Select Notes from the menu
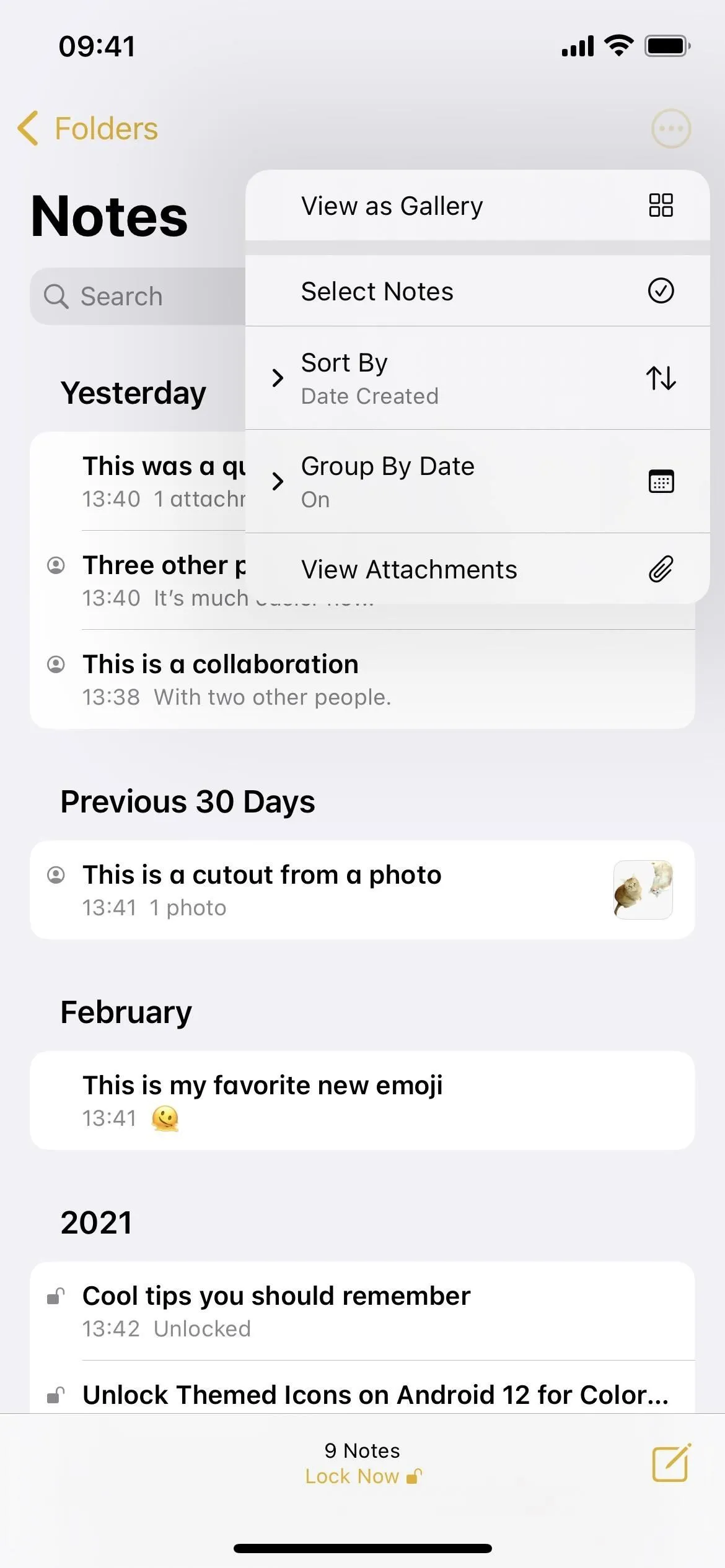 point(477,291)
